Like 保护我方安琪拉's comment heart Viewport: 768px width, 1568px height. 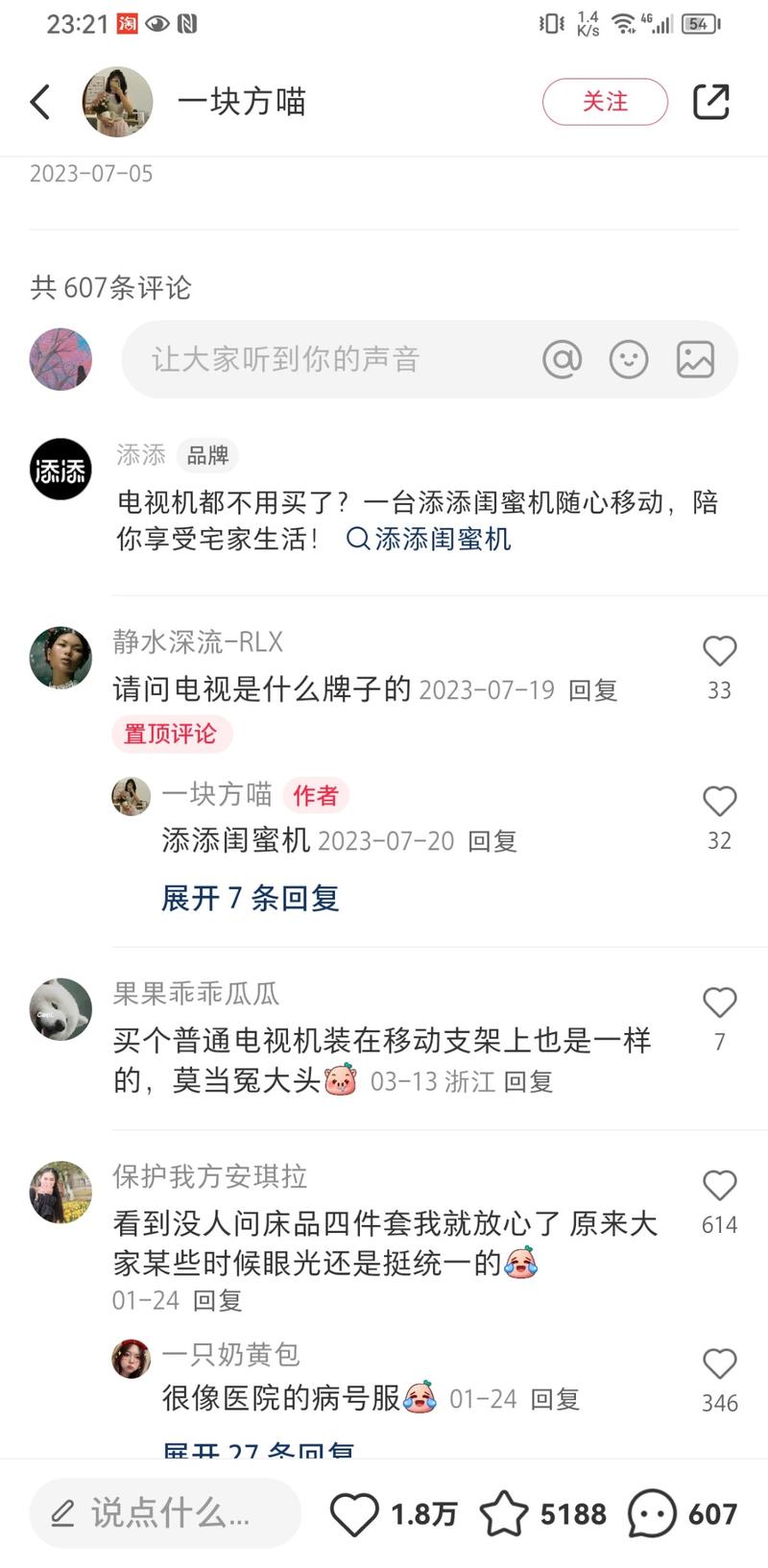[719, 1185]
